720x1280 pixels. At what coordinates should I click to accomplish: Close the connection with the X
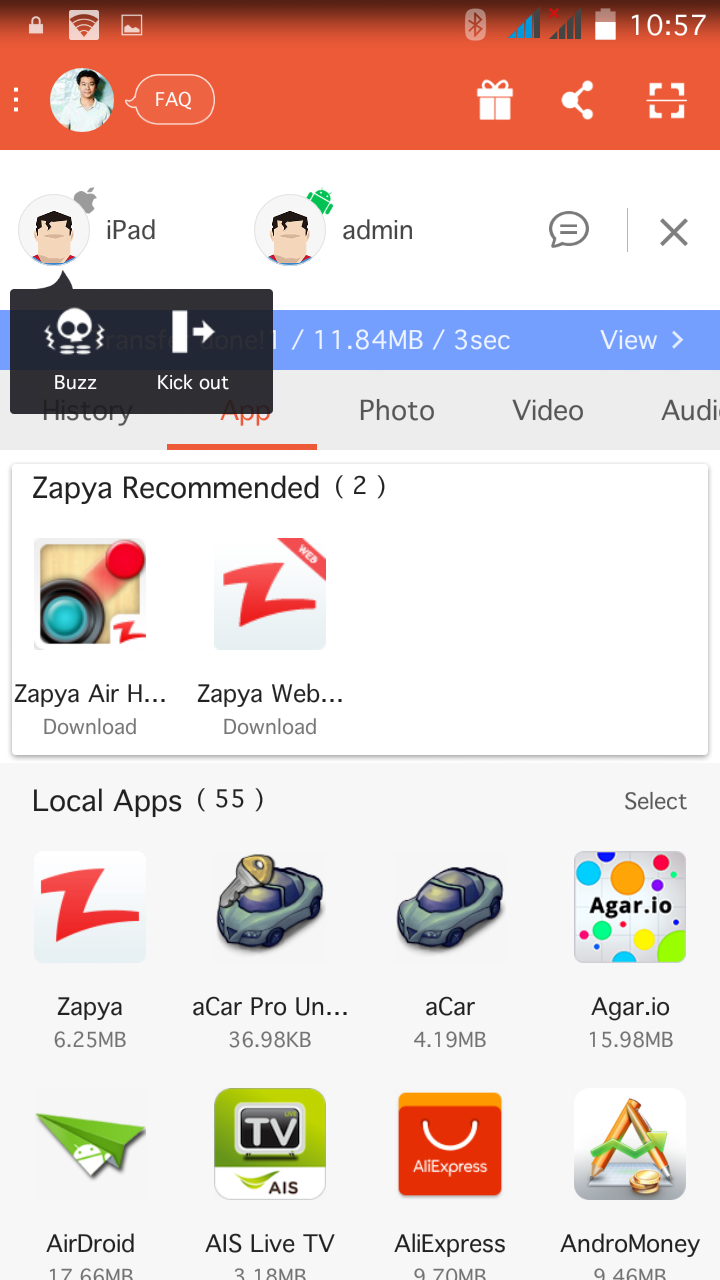point(674,232)
